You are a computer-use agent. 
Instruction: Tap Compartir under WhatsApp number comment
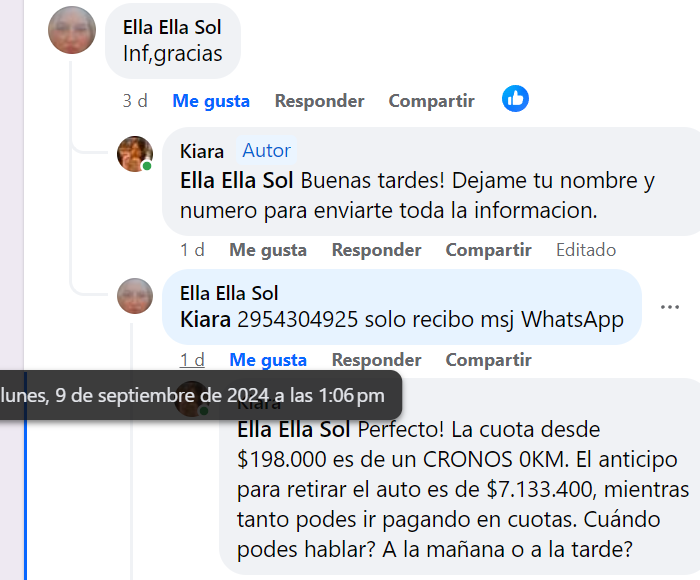pos(488,360)
